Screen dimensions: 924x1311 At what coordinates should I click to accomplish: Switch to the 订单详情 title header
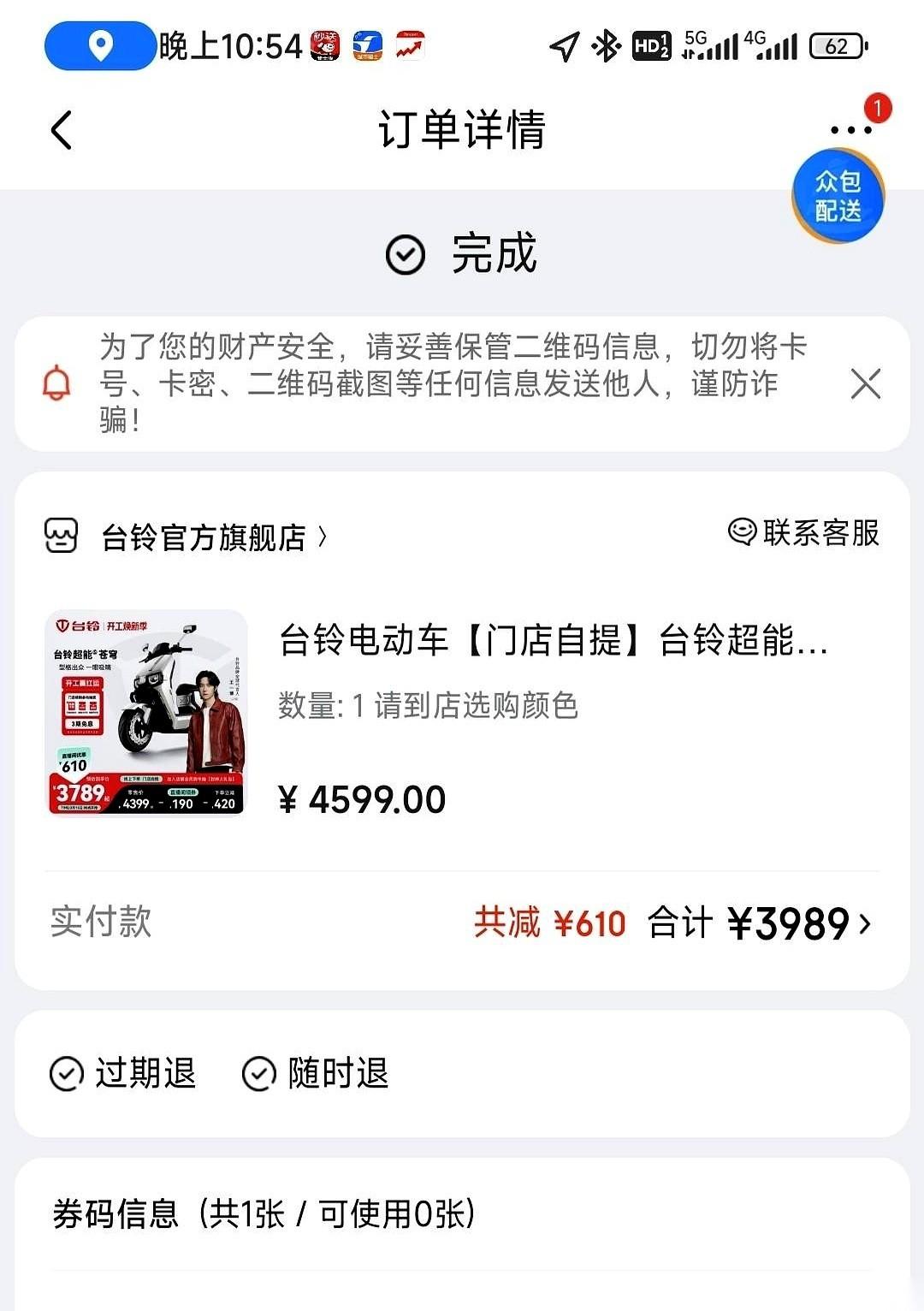462,130
